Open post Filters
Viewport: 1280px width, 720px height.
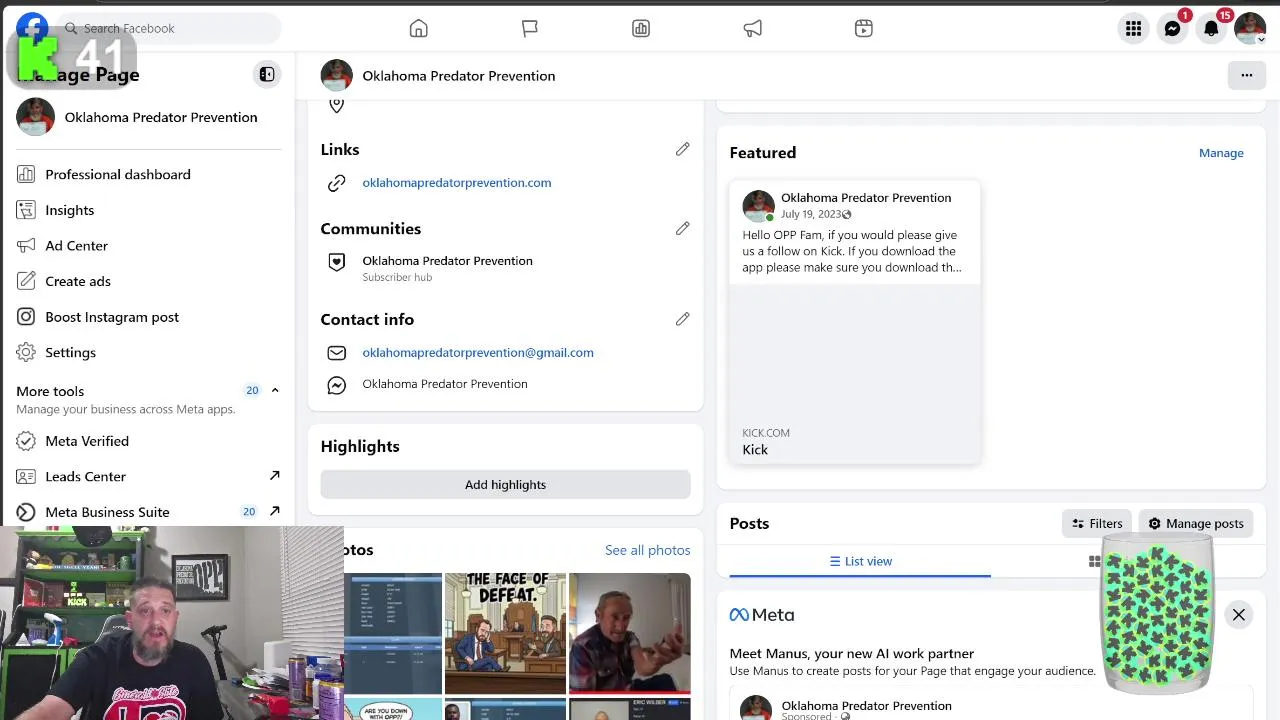(x=1097, y=523)
